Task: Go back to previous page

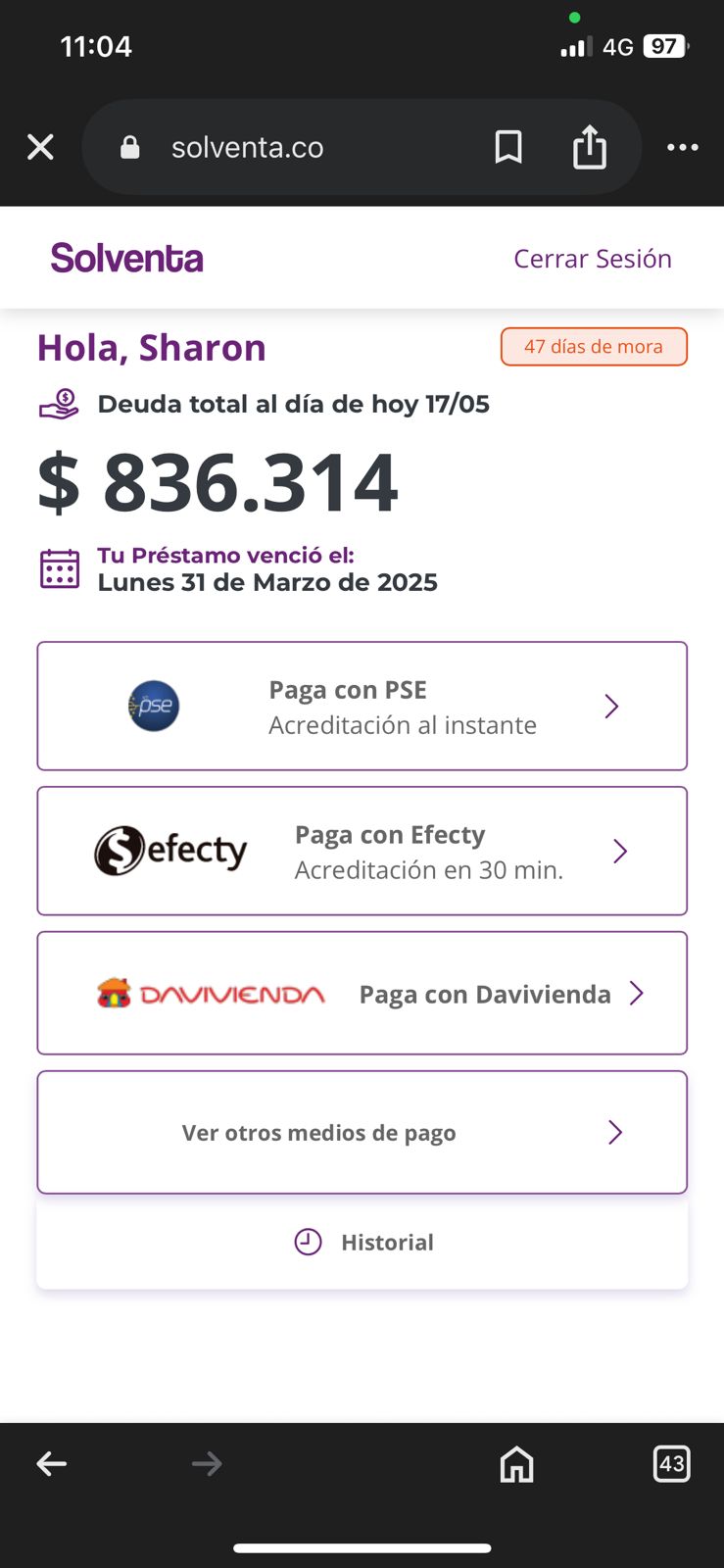Action: pyautogui.click(x=52, y=1464)
